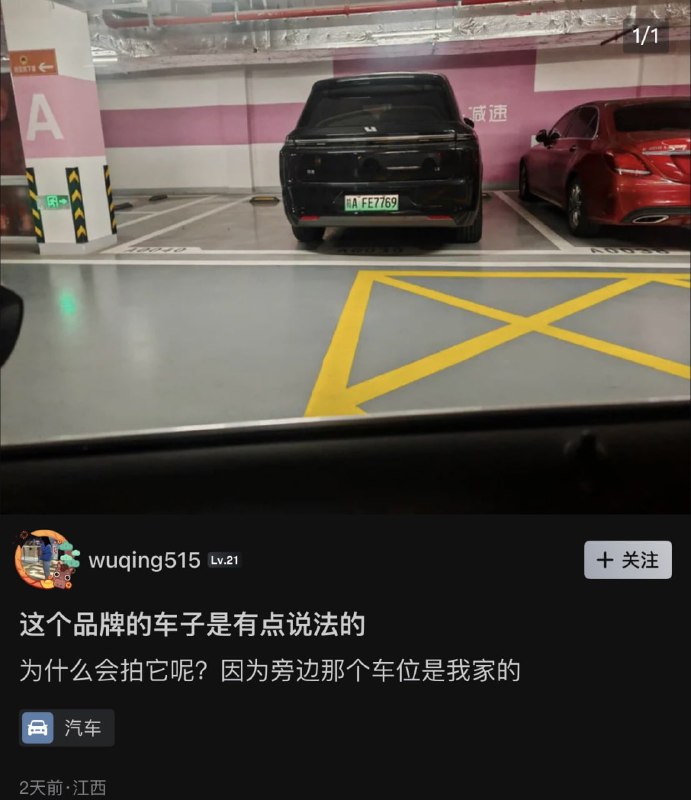Follow wuqing515 with the 关注 button
691x800 pixels.
coord(628,560)
